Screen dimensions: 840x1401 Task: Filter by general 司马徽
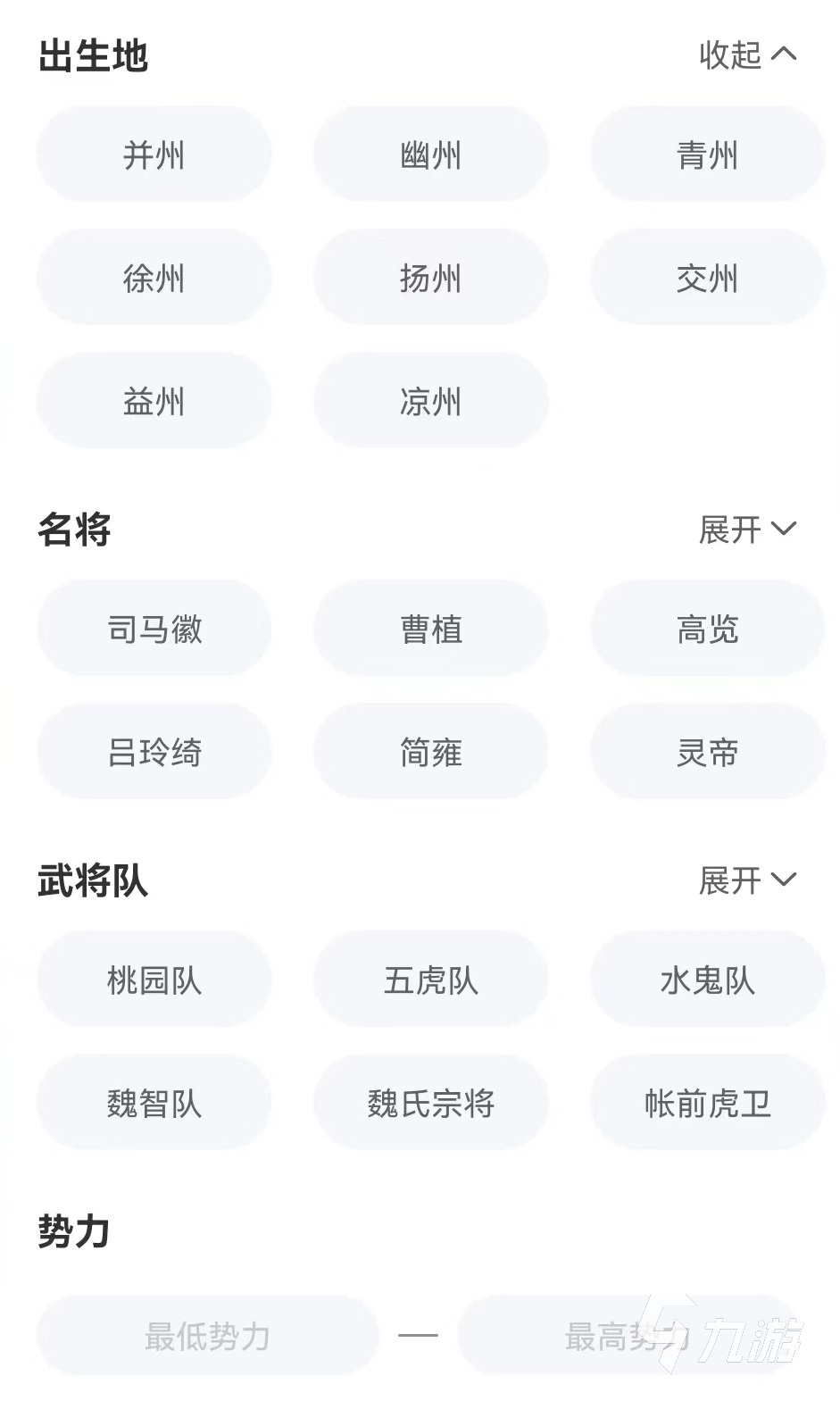pyautogui.click(x=154, y=629)
